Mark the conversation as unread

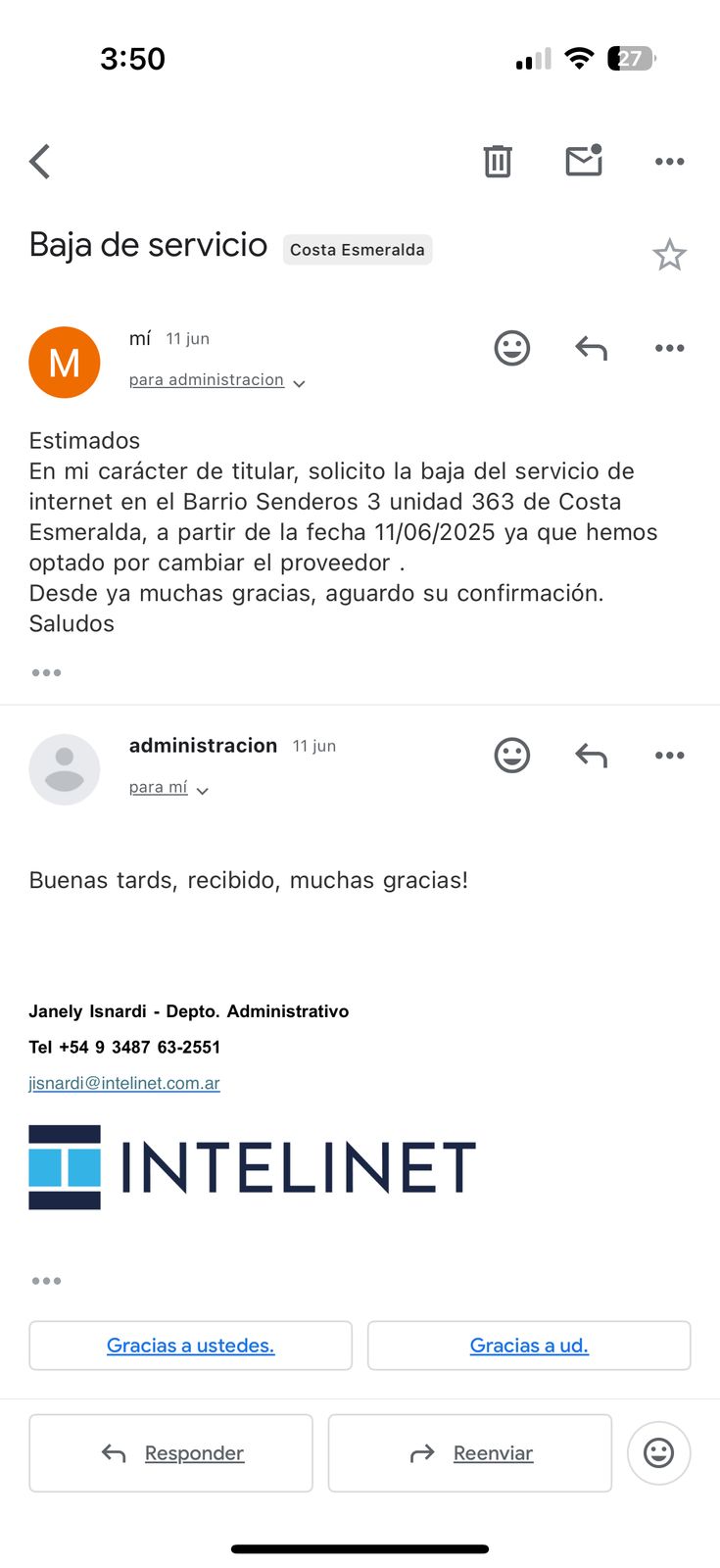[x=584, y=161]
